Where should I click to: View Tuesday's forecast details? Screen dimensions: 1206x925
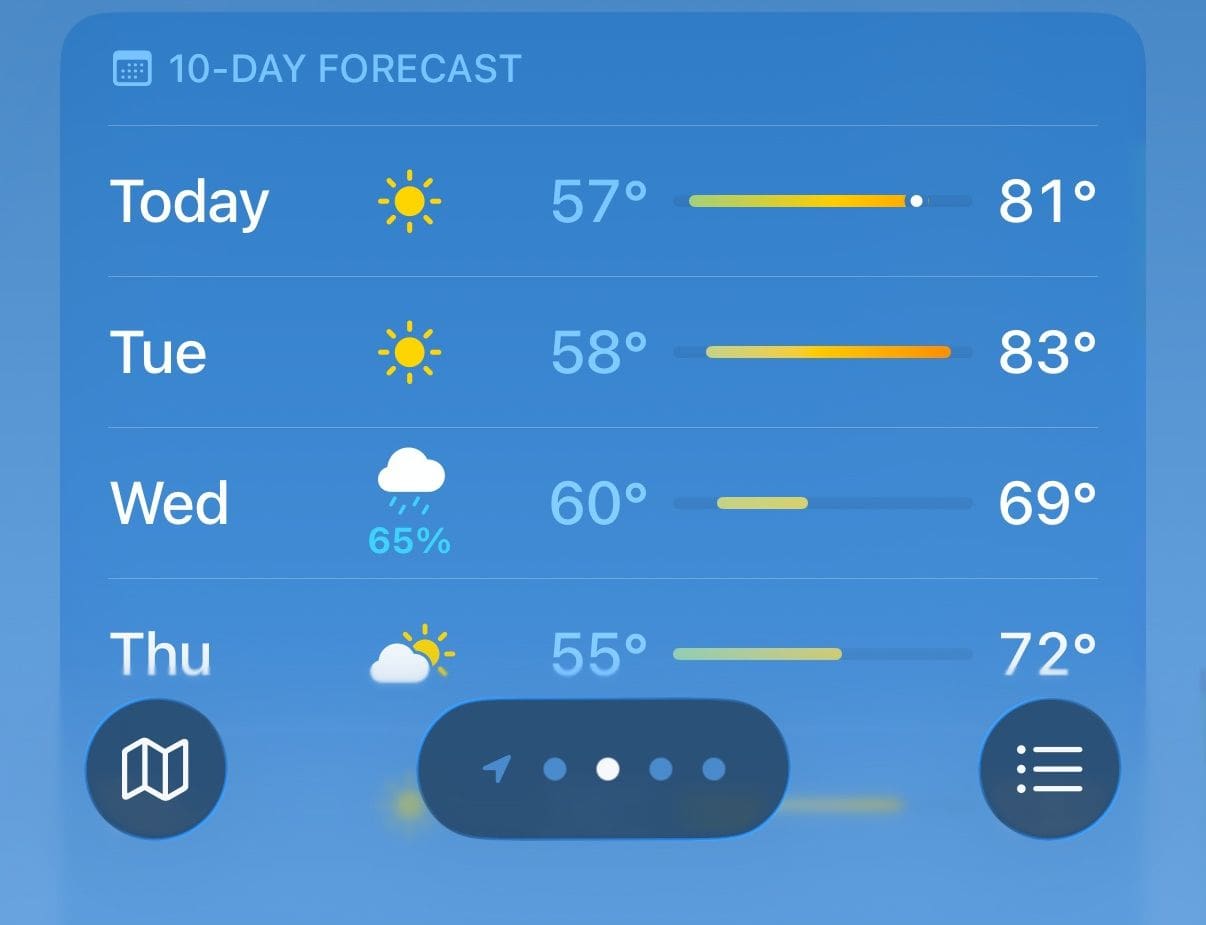click(x=602, y=352)
